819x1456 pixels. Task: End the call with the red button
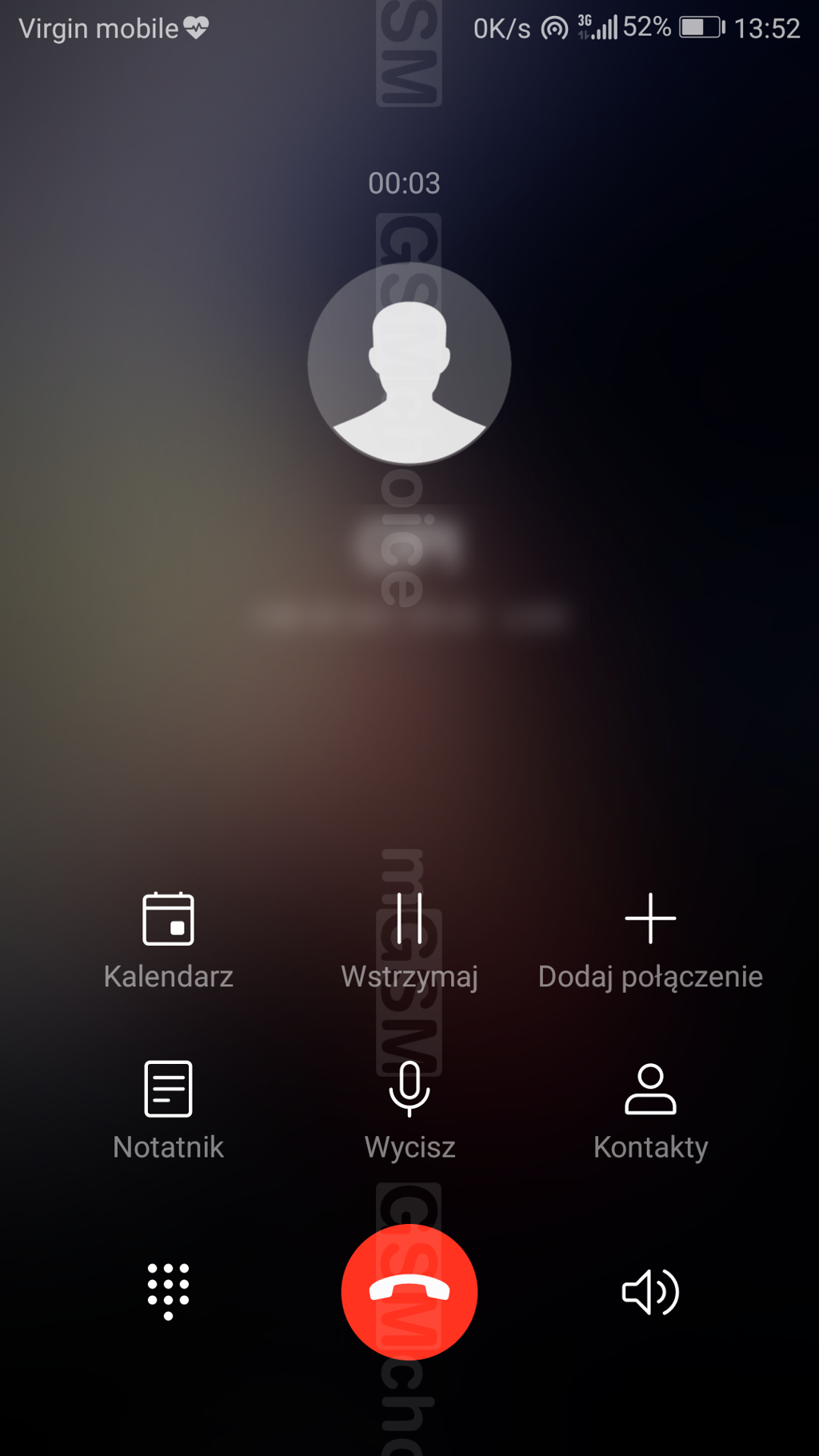(x=409, y=1291)
